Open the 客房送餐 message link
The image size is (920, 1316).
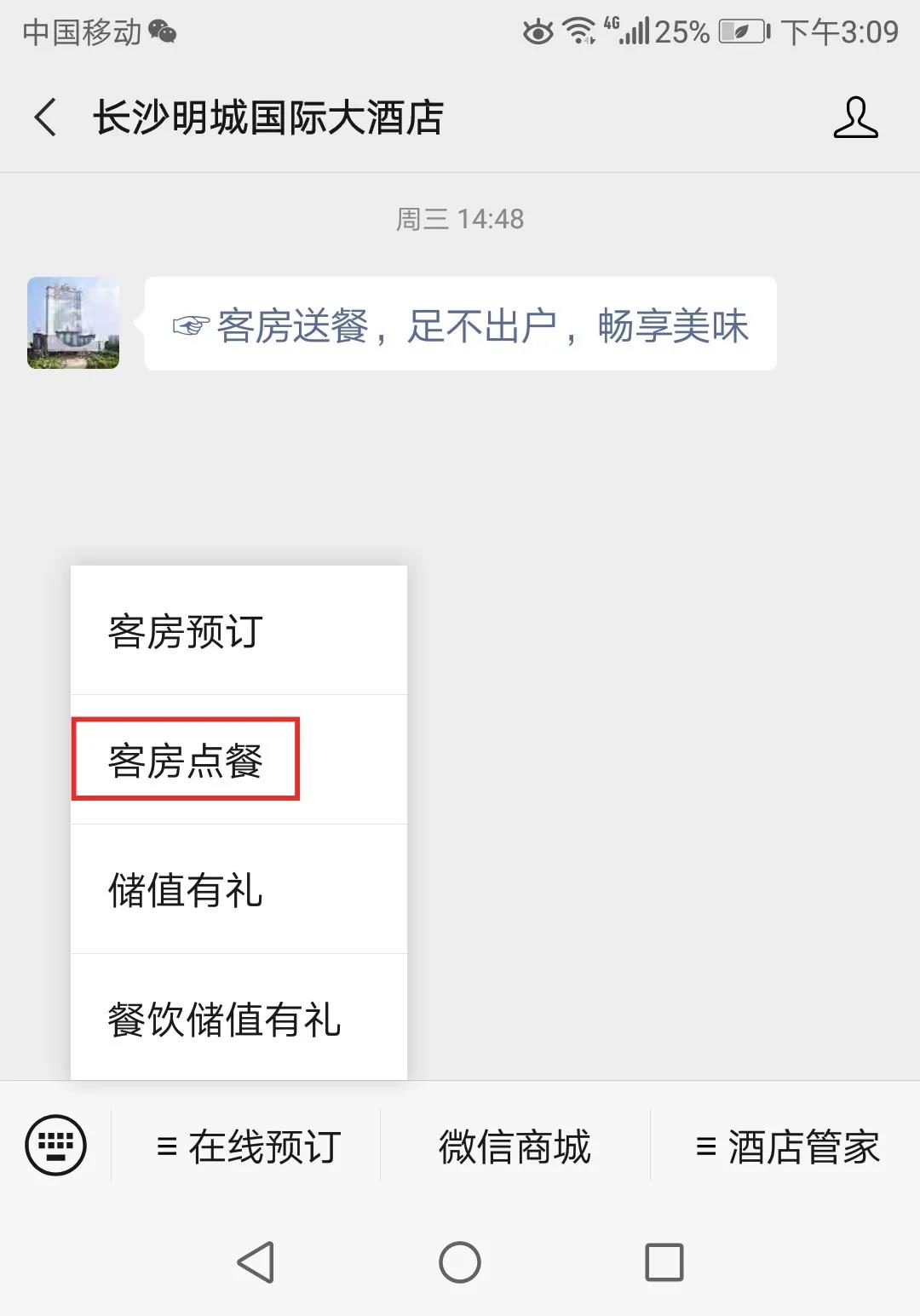tap(461, 325)
